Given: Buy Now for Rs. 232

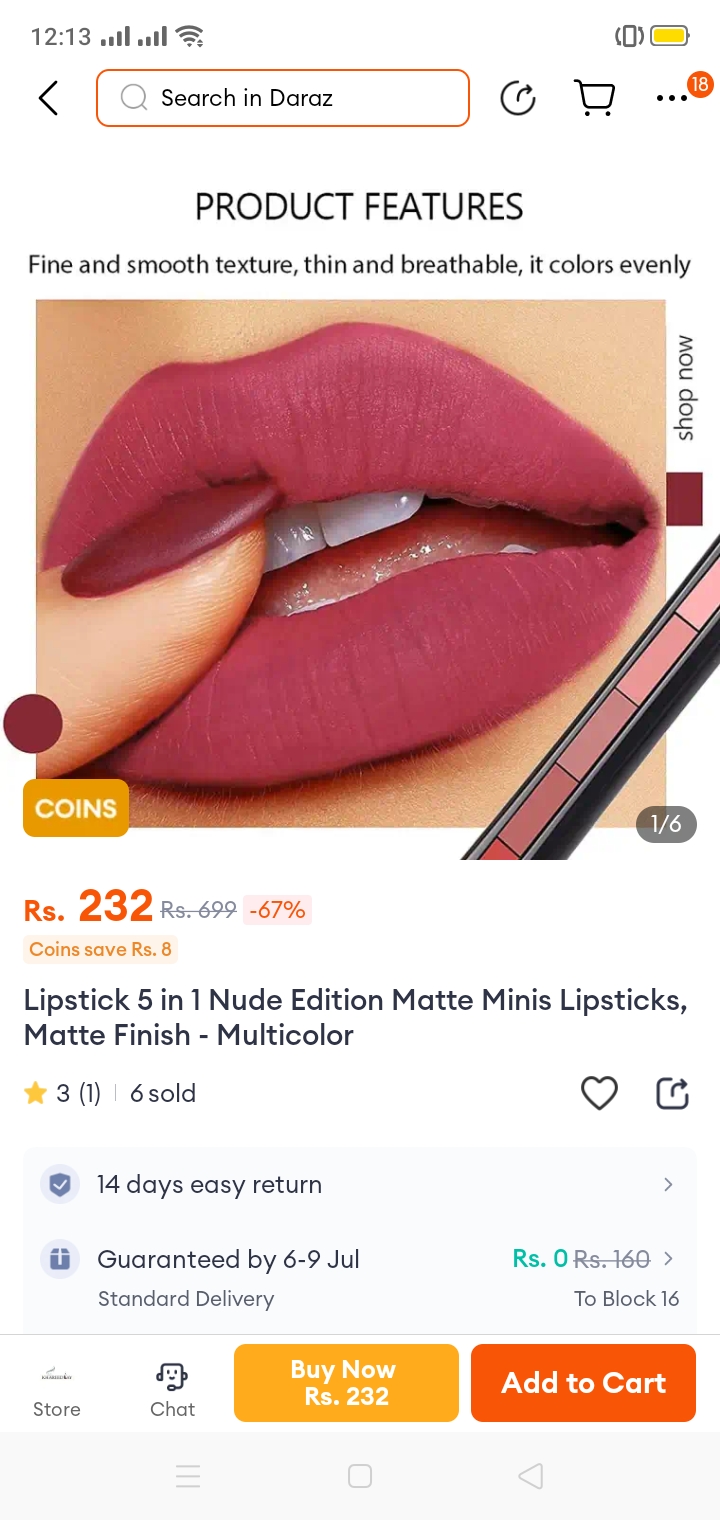Looking at the screenshot, I should (x=346, y=1383).
